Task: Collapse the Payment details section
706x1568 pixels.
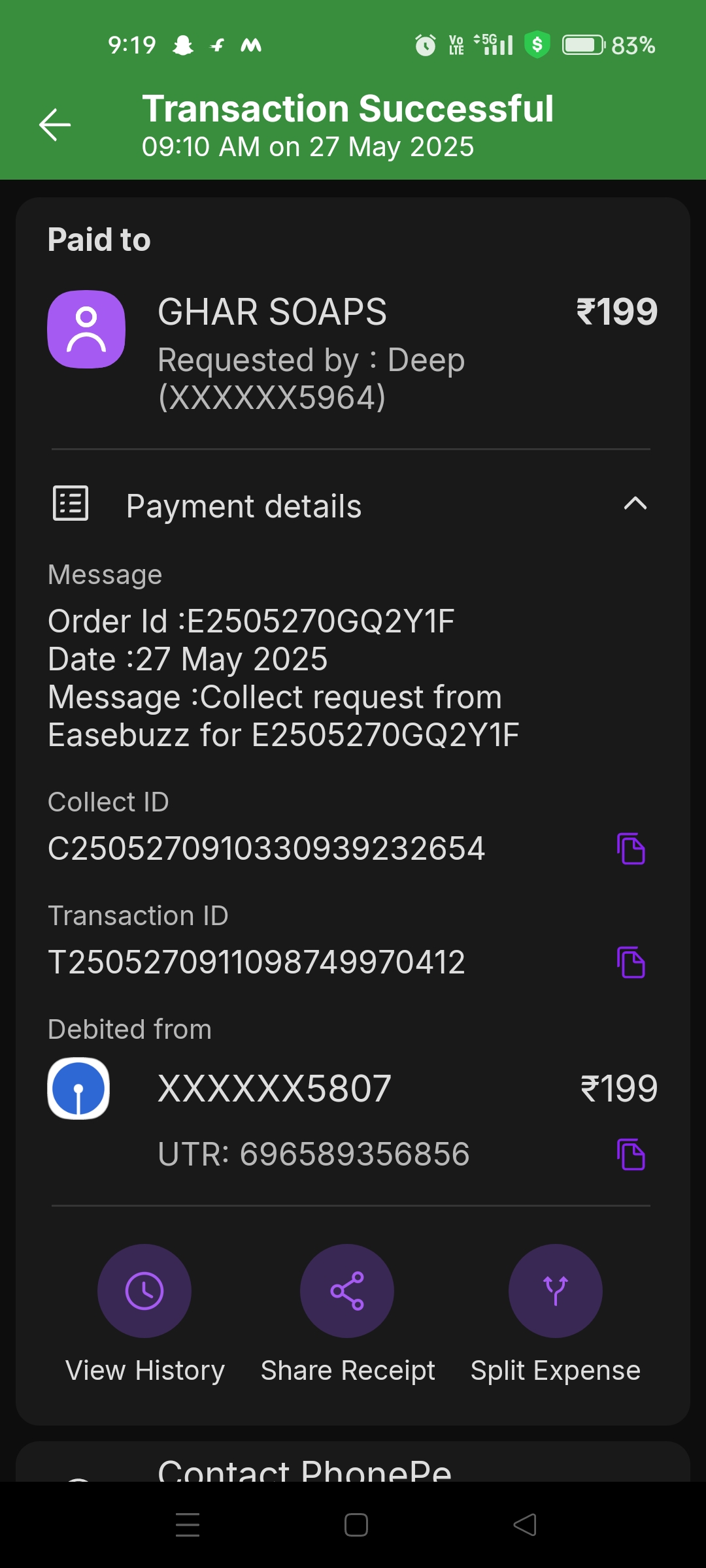Action: point(635,504)
